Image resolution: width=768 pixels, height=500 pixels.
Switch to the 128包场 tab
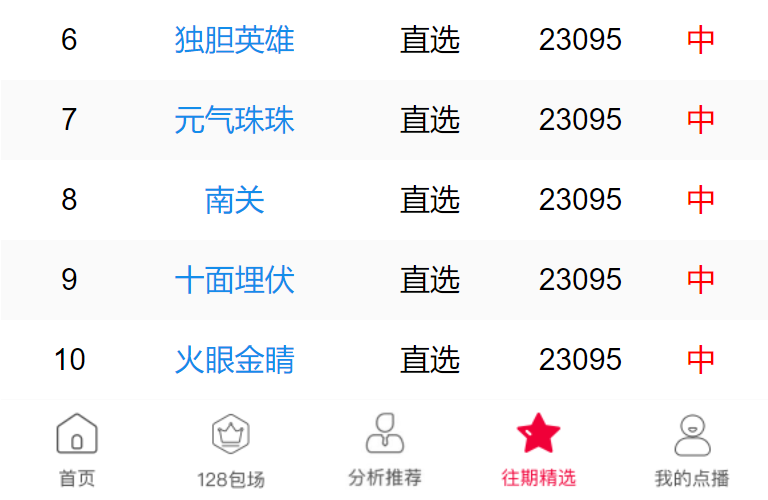coord(231,450)
